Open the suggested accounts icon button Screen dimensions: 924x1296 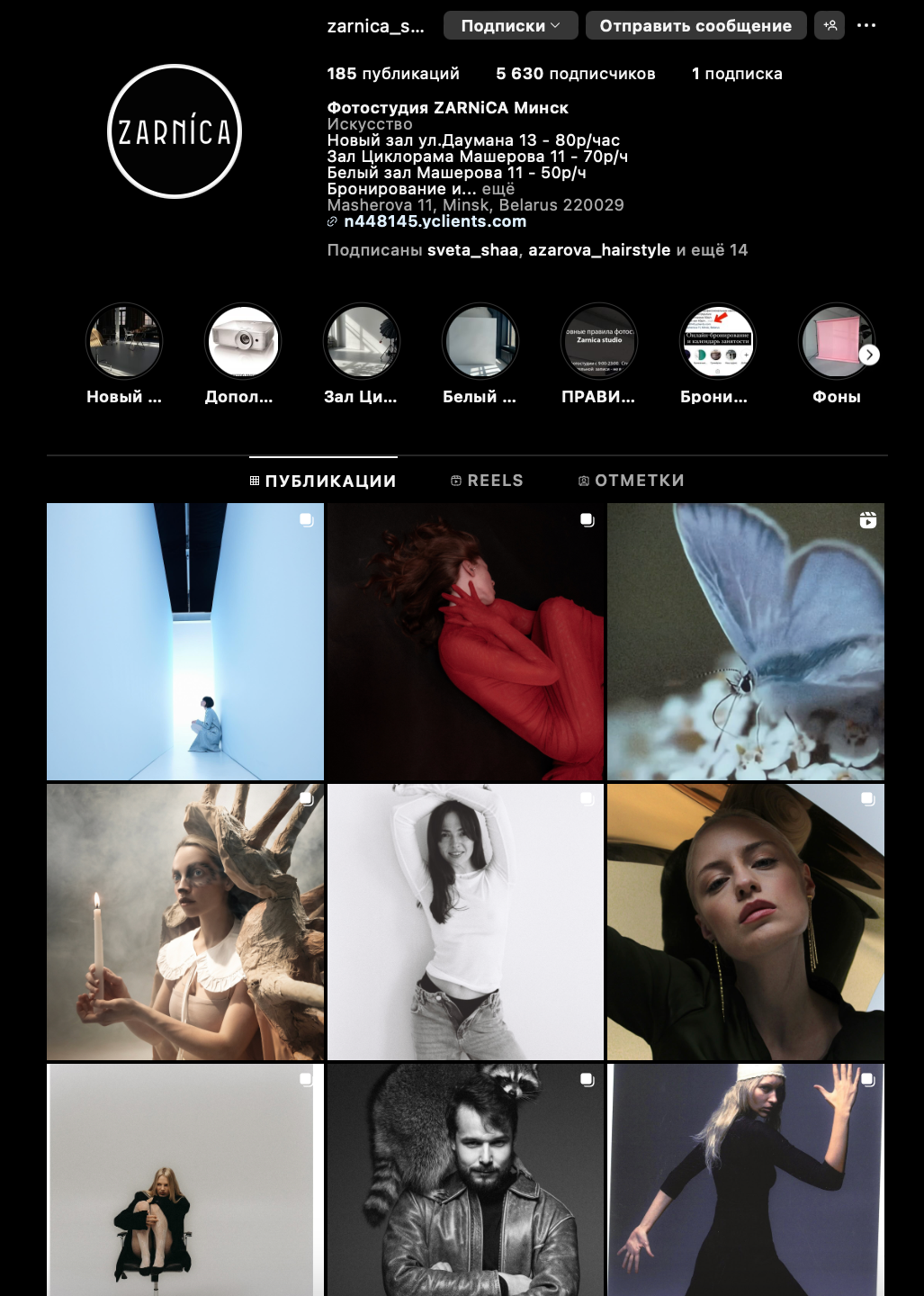click(830, 25)
